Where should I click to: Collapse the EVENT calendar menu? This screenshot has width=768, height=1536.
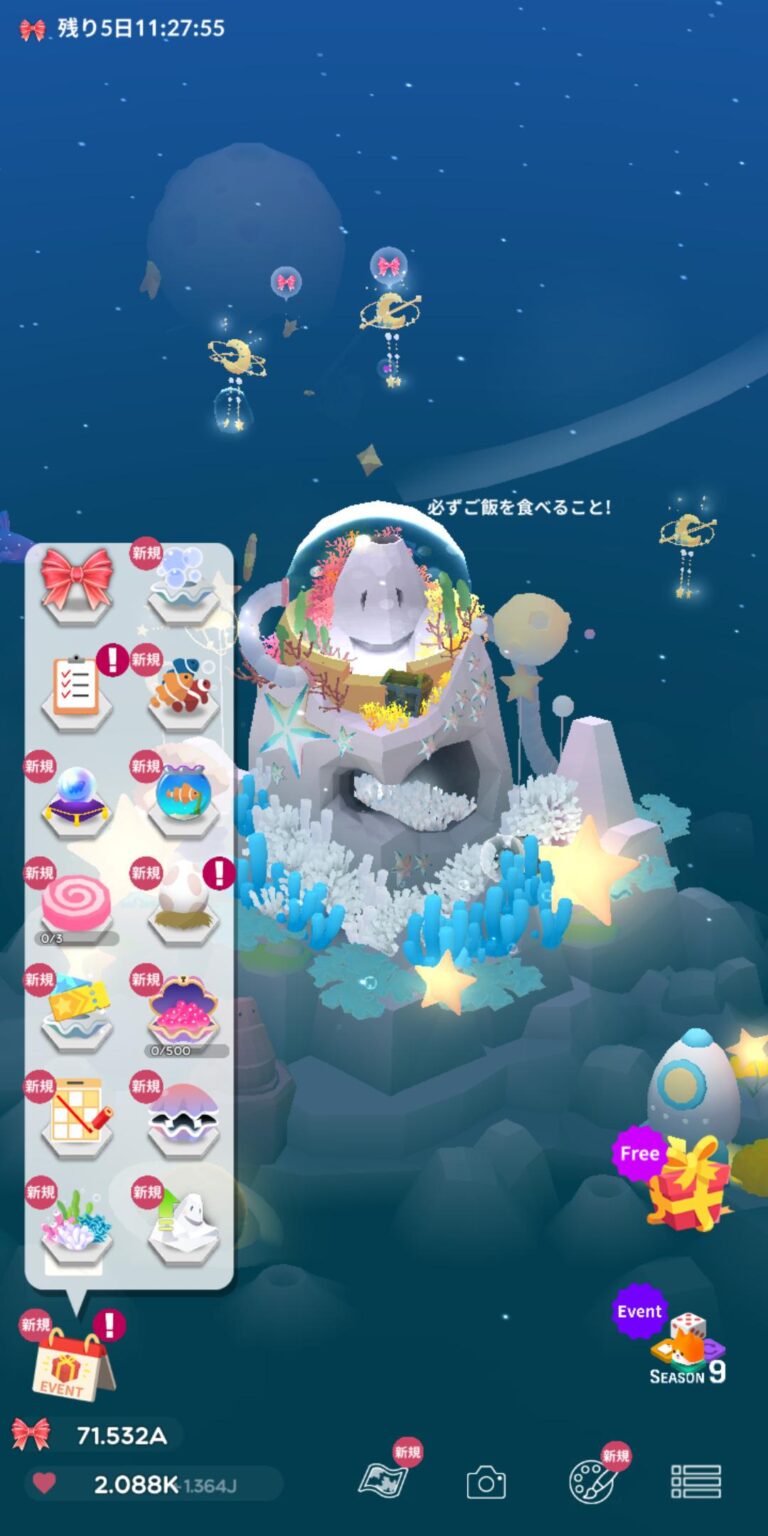(72, 1366)
